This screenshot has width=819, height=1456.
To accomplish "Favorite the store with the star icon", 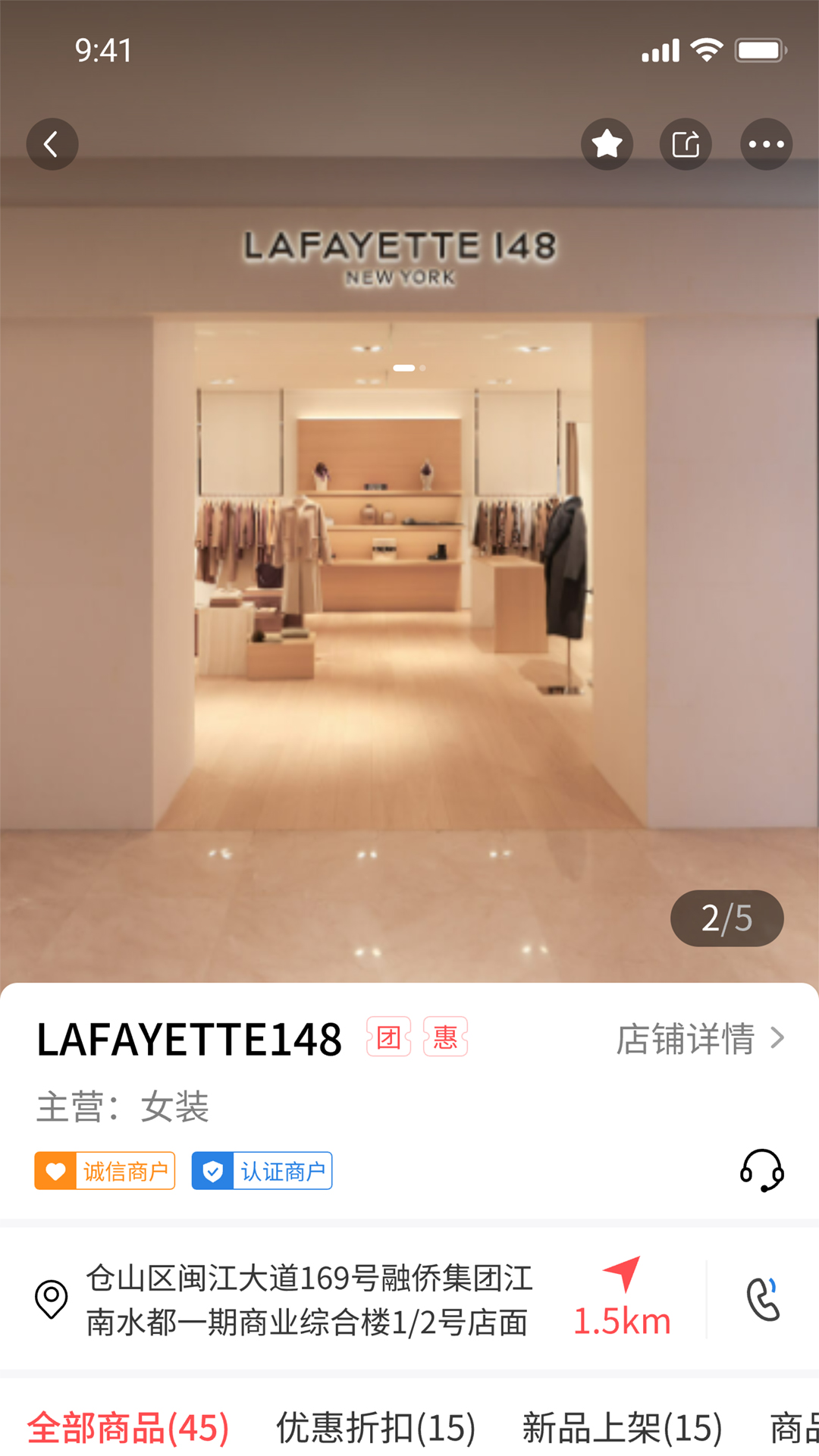I will (x=607, y=144).
